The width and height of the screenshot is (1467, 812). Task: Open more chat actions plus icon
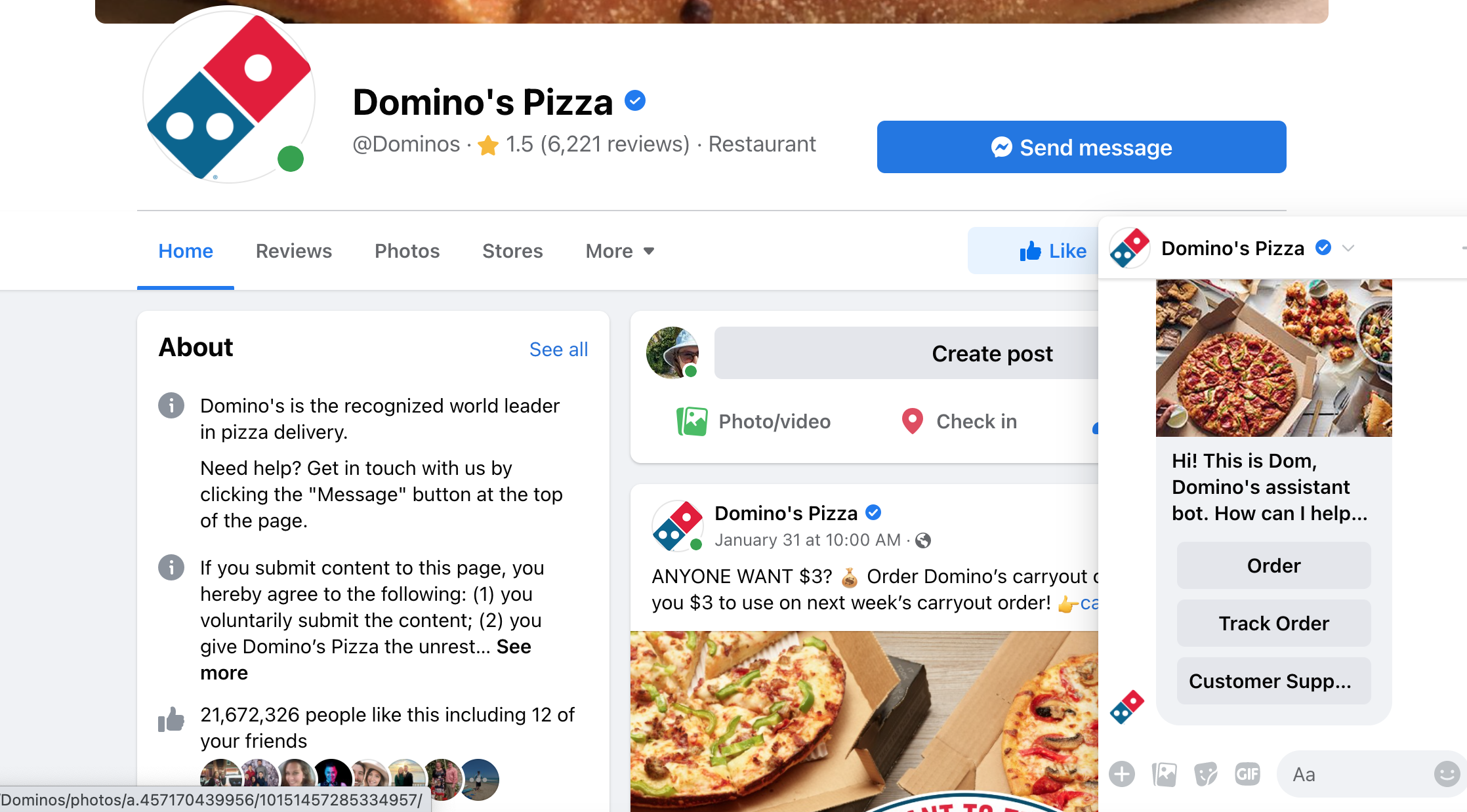click(1122, 775)
